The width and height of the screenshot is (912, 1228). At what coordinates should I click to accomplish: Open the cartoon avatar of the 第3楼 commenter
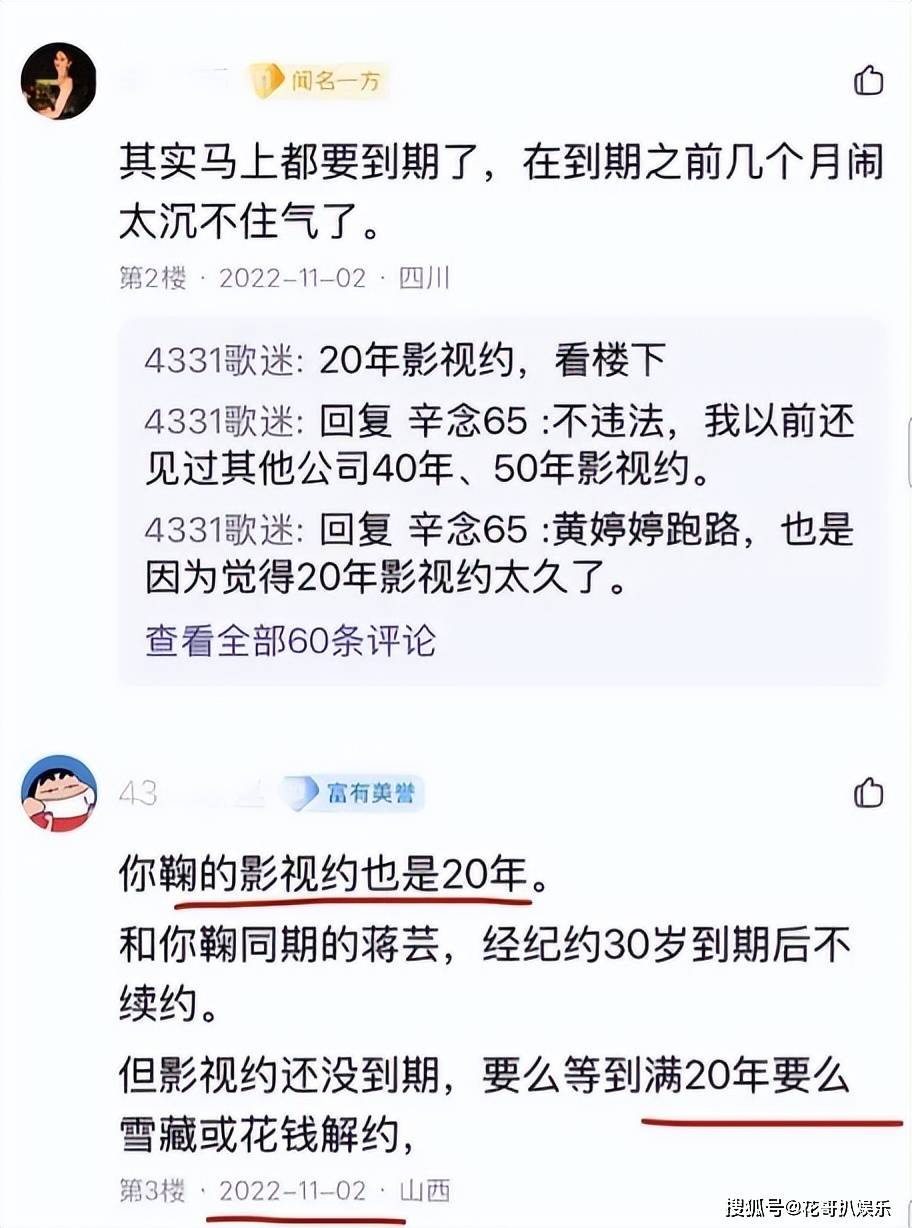pyautogui.click(x=59, y=793)
